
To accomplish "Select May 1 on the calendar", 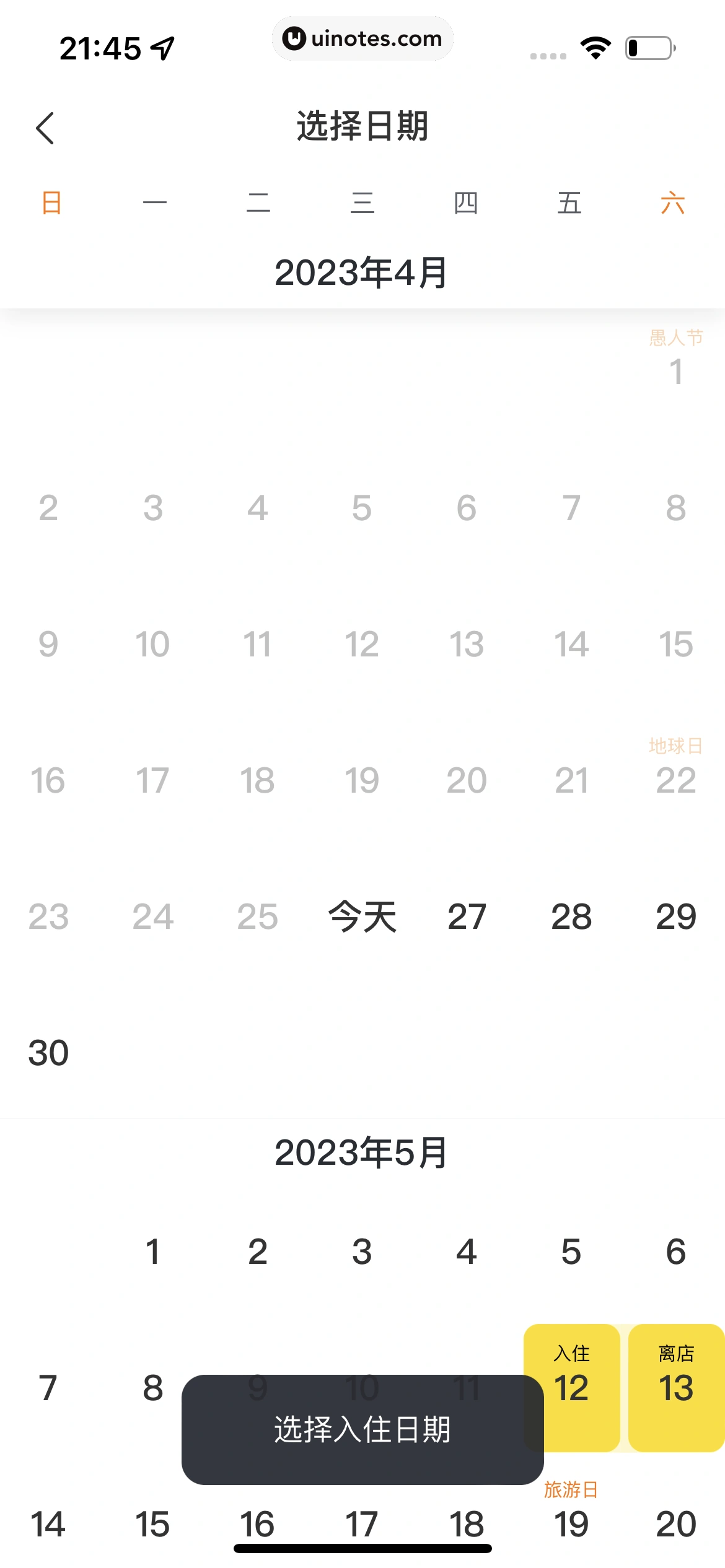I will pos(153,1252).
